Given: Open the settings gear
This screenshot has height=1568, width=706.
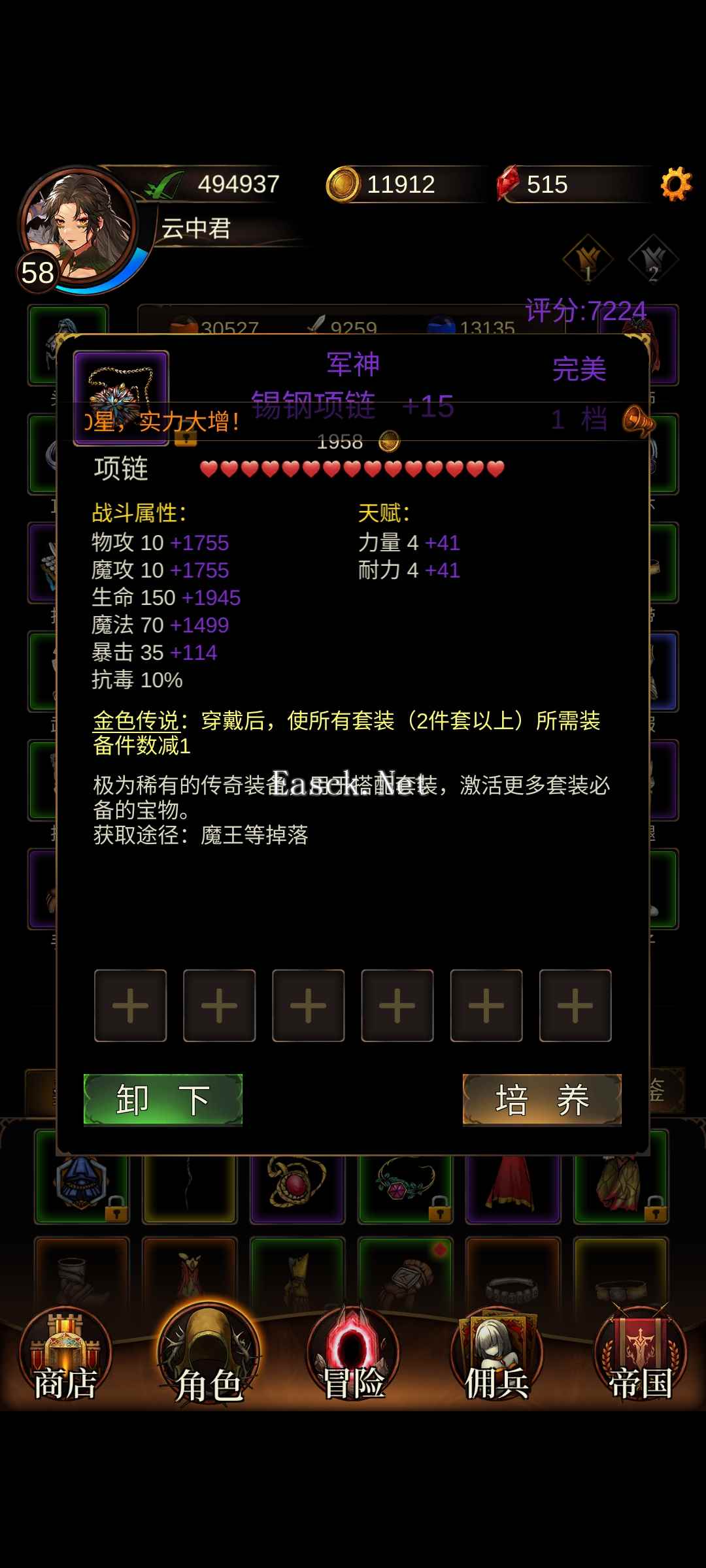Looking at the screenshot, I should tap(676, 184).
